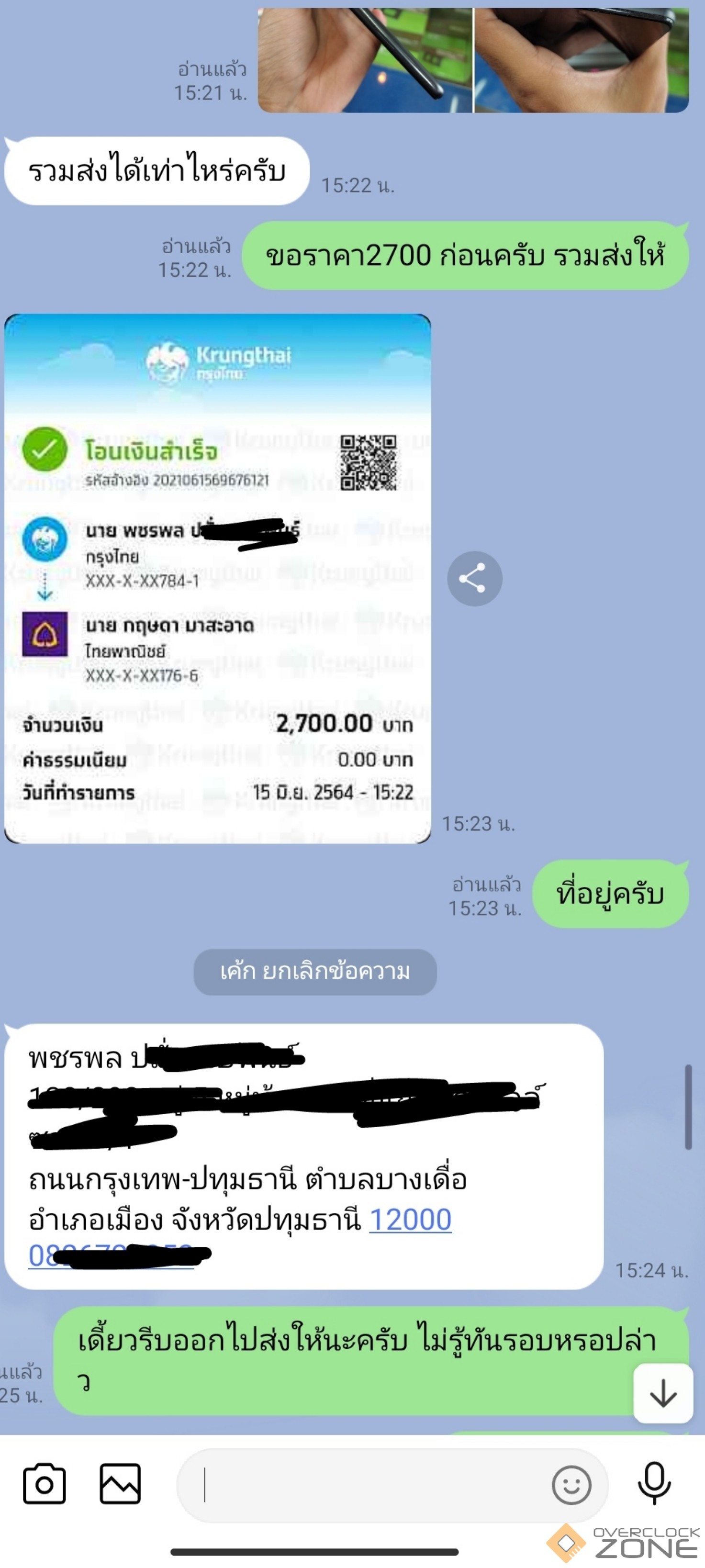Screen dimensions: 705x1568
Task: Record a voice message with microphone
Action: click(654, 1483)
